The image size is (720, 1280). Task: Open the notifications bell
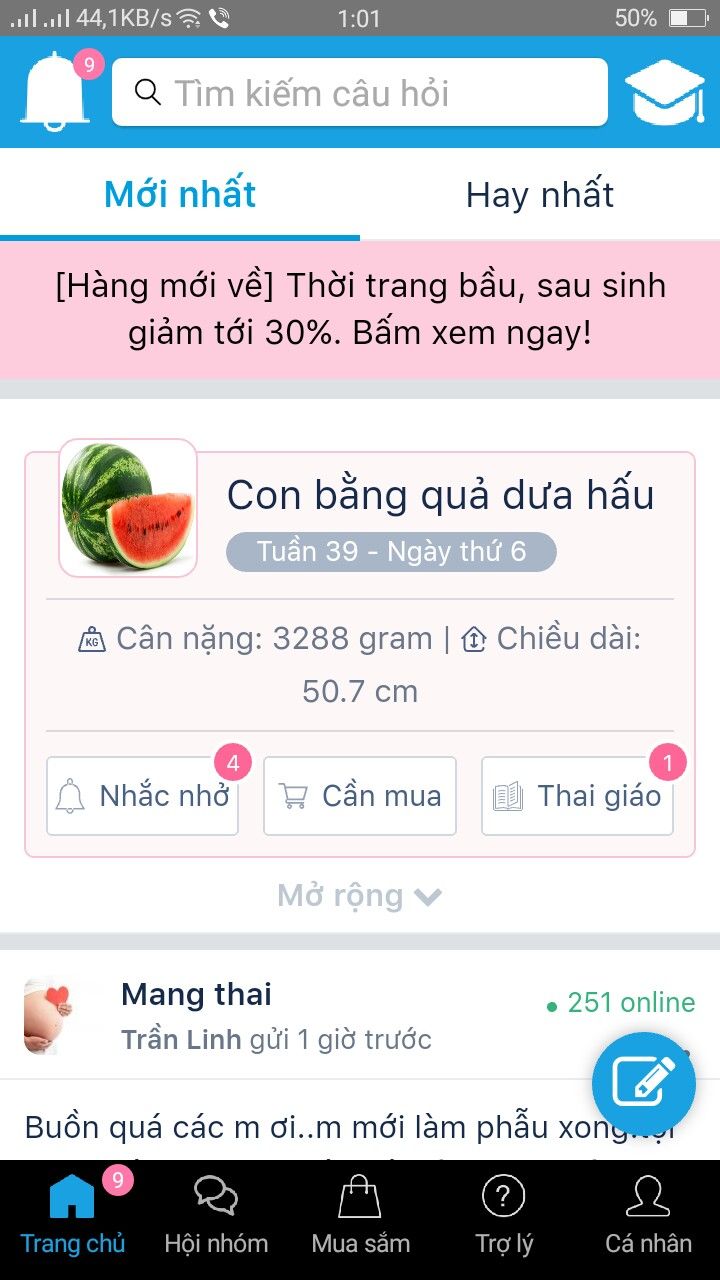(x=56, y=90)
